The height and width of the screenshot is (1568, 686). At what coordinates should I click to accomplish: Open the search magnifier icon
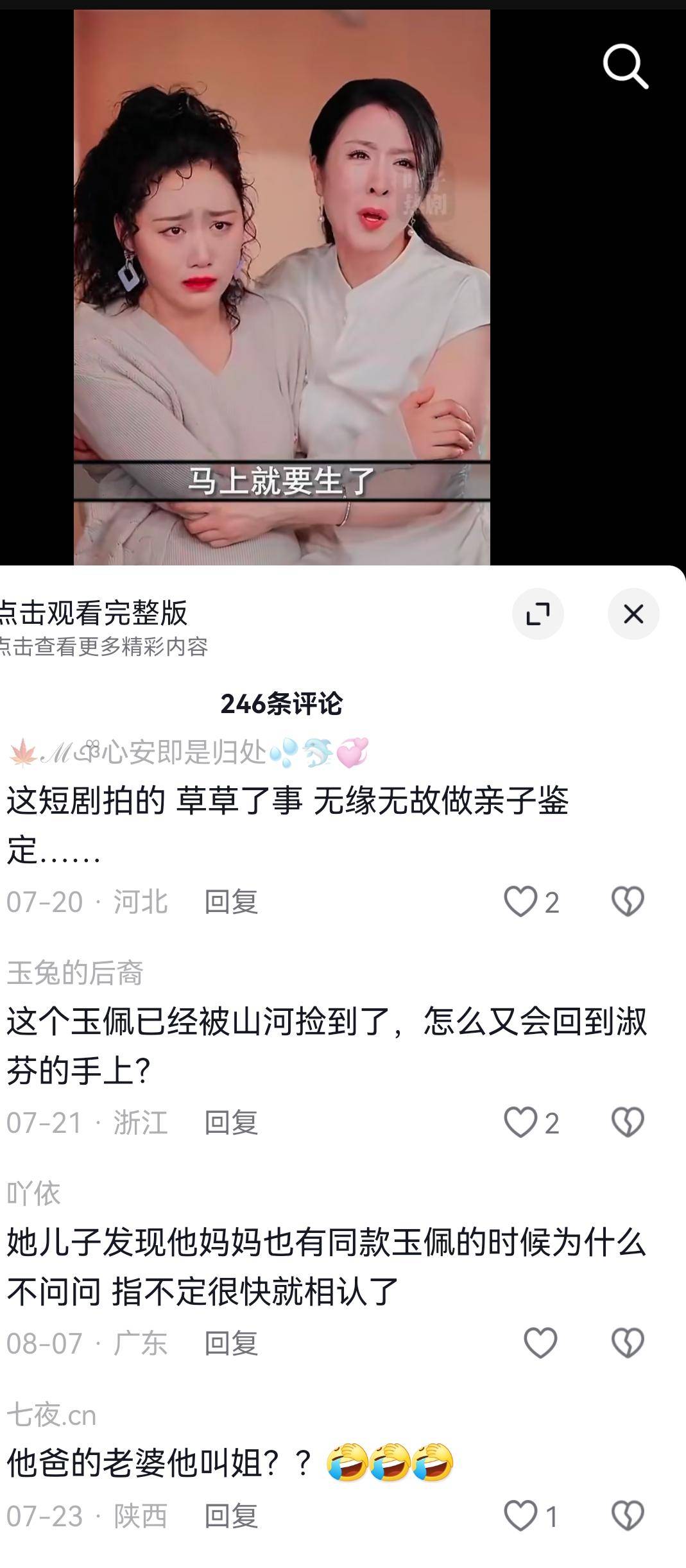coord(625,66)
